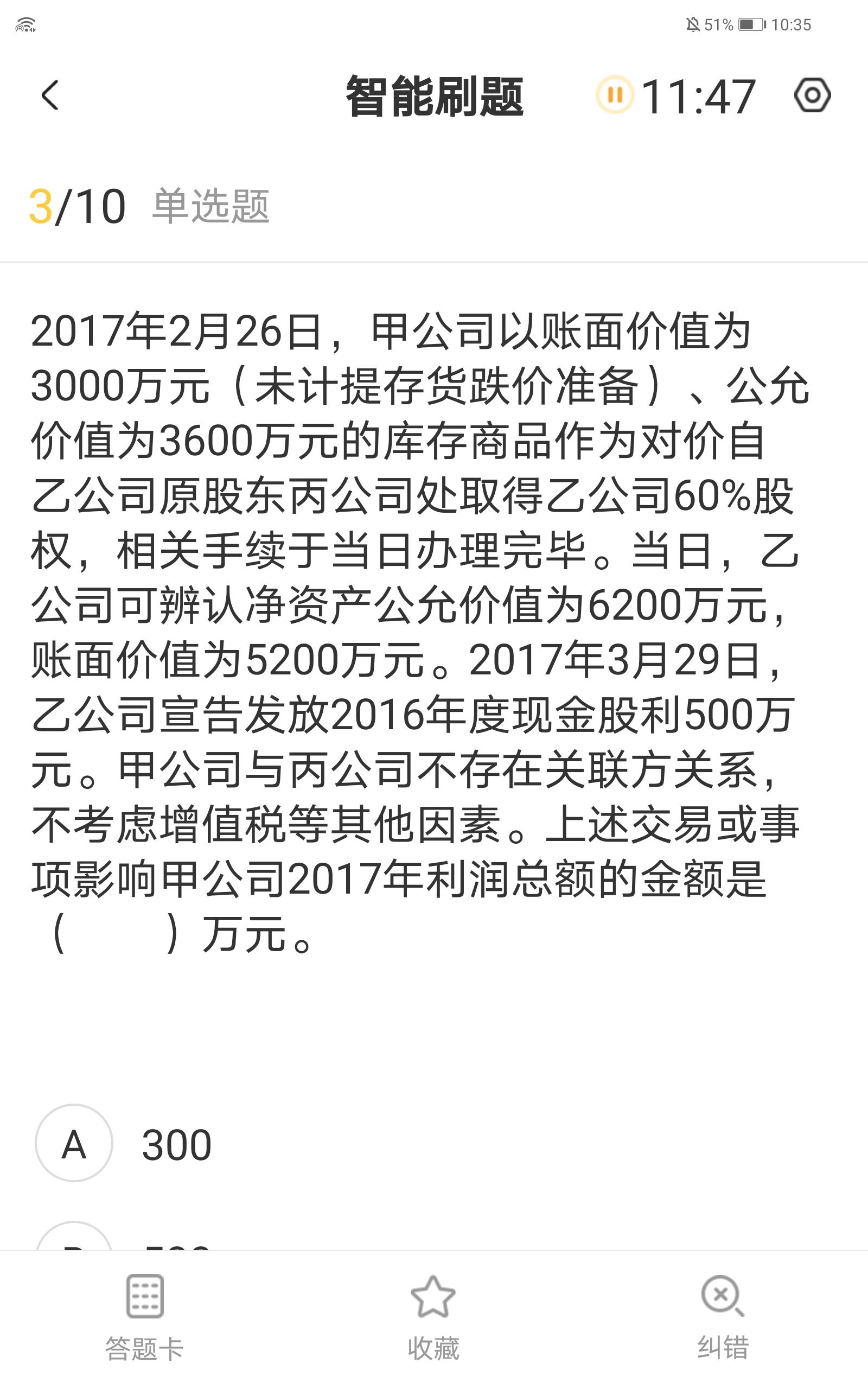The height and width of the screenshot is (1389, 868).
Task: Pause the quiz timer
Action: [x=615, y=95]
